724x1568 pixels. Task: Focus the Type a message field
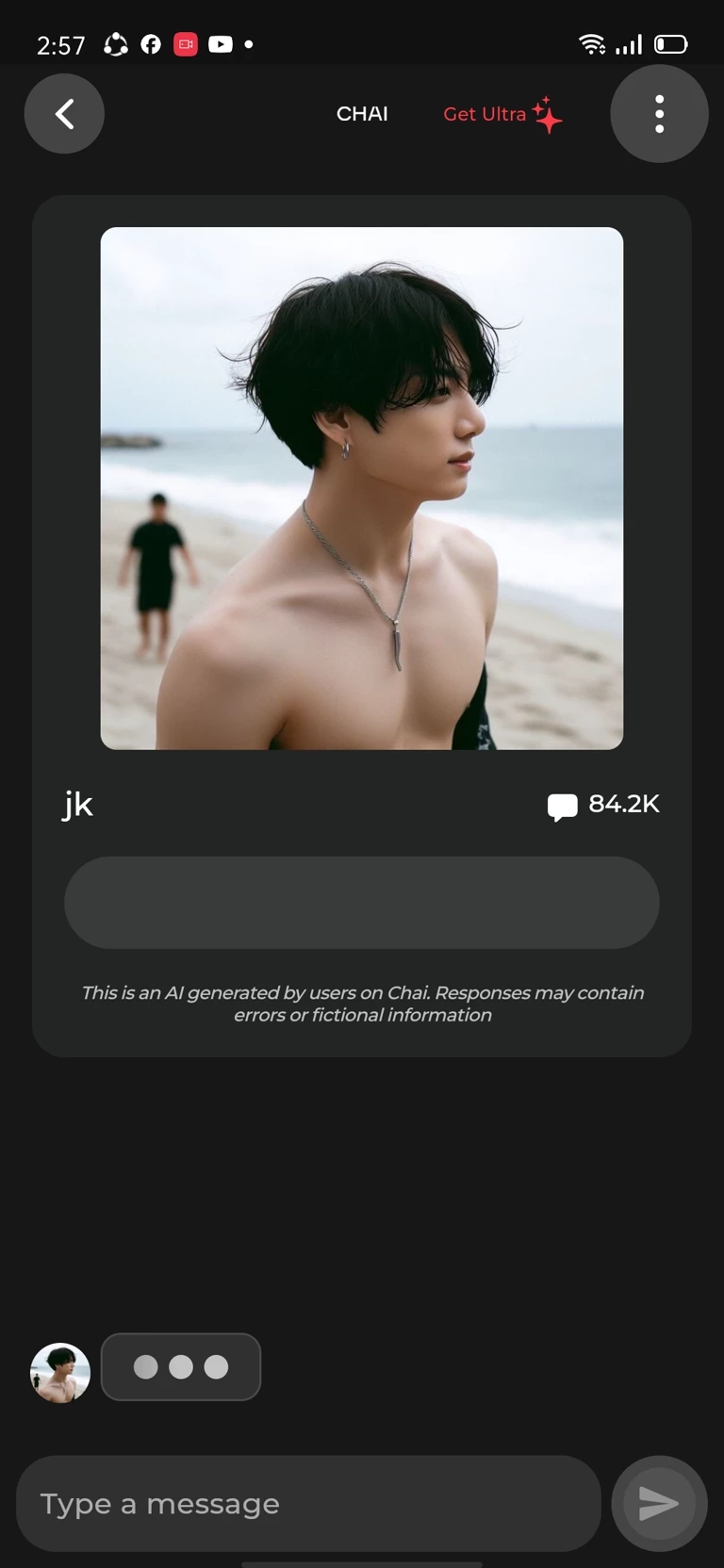click(308, 1503)
